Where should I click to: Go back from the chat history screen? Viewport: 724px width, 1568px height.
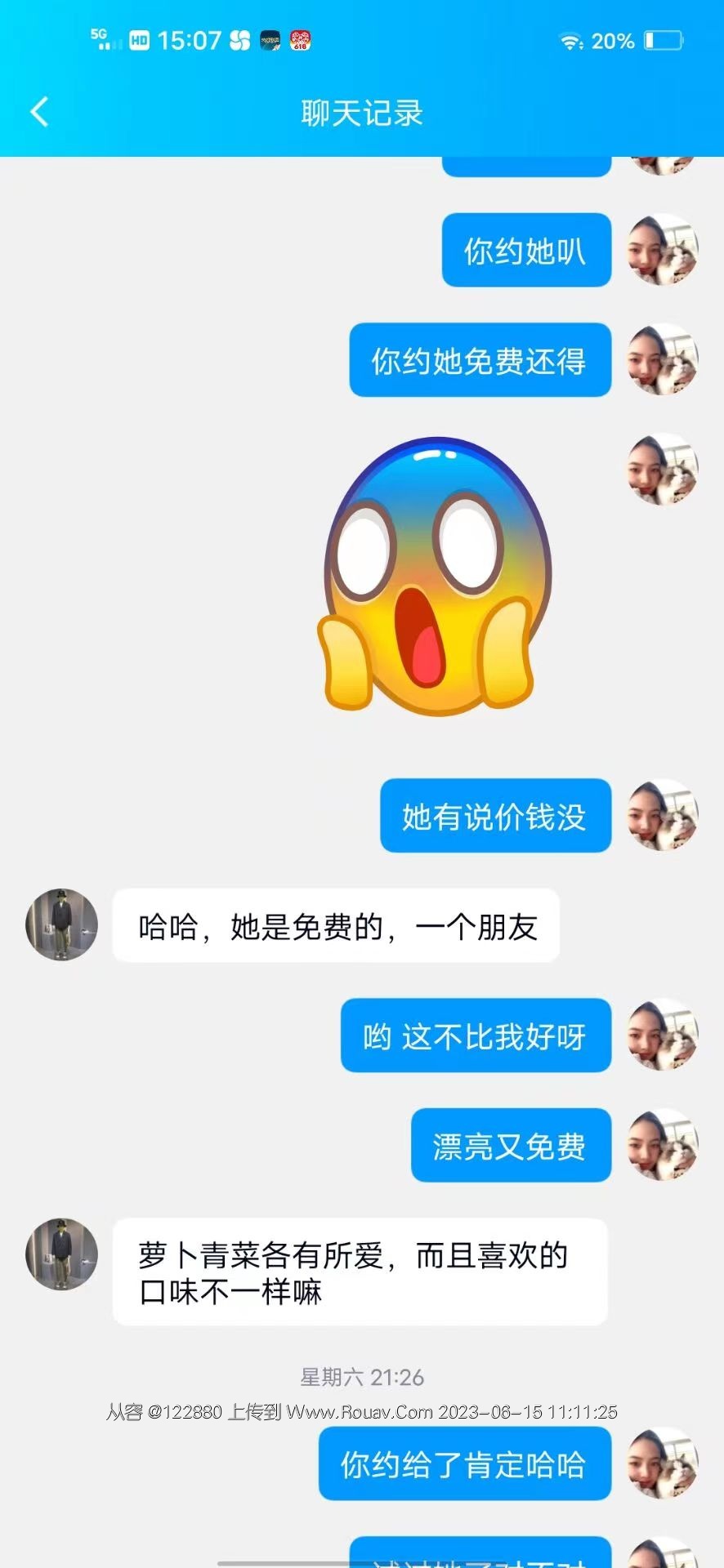(39, 112)
